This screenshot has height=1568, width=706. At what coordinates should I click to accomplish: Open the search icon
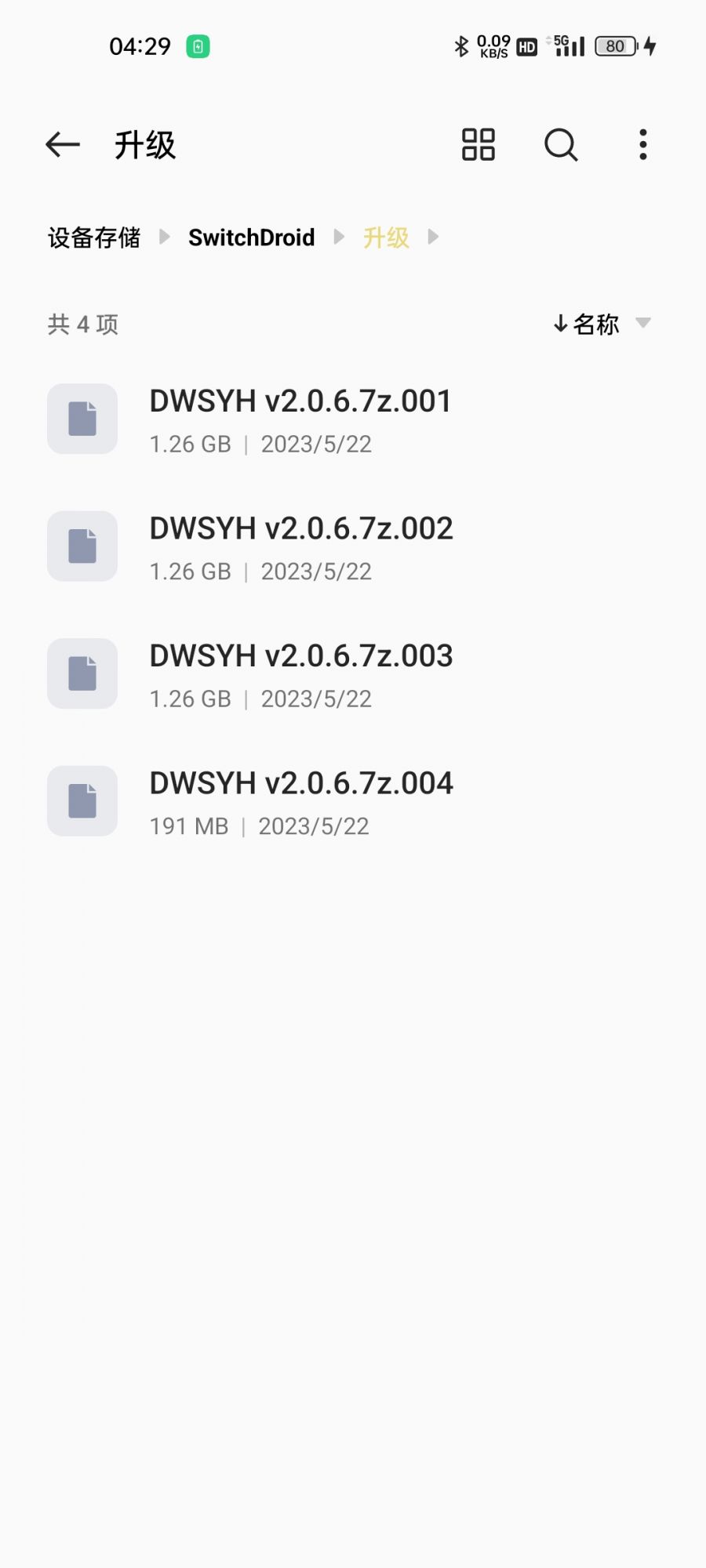point(561,145)
